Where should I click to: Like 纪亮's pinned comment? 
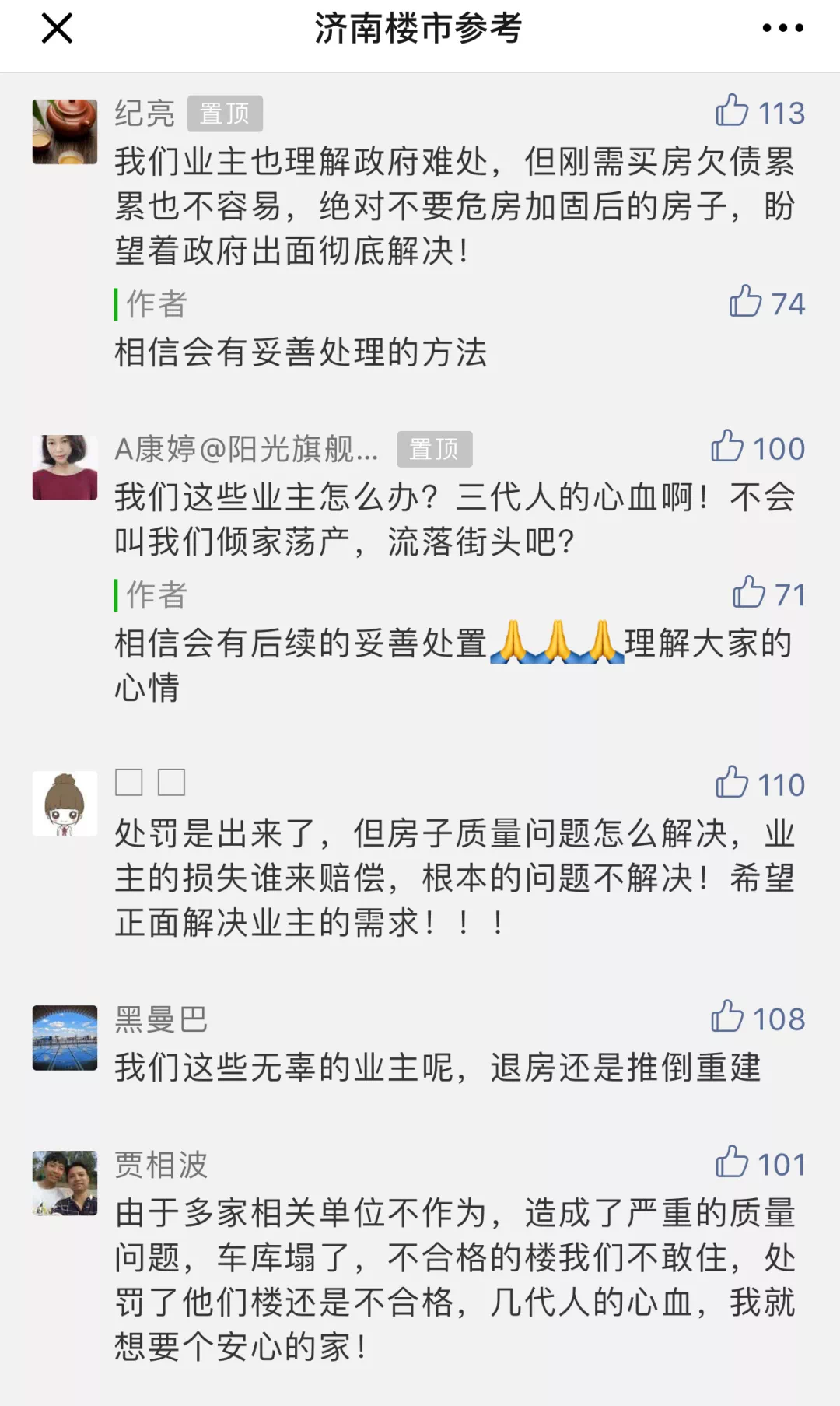tap(732, 111)
